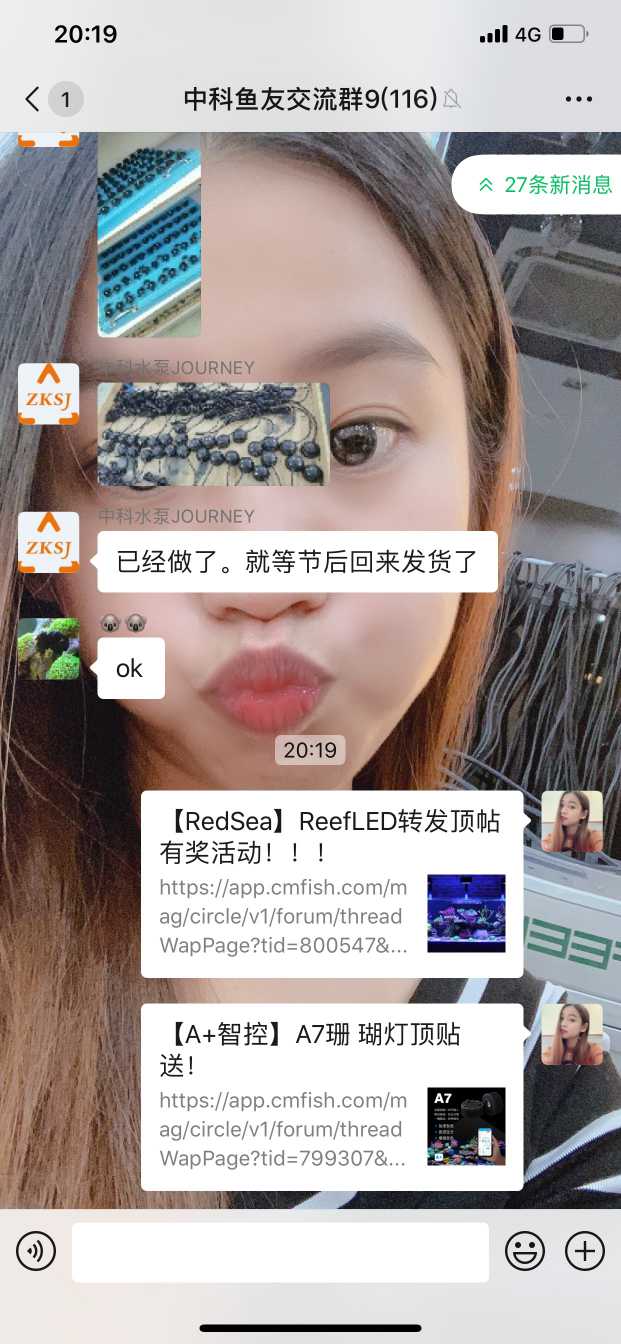Open the emoji picker

coord(525,1250)
